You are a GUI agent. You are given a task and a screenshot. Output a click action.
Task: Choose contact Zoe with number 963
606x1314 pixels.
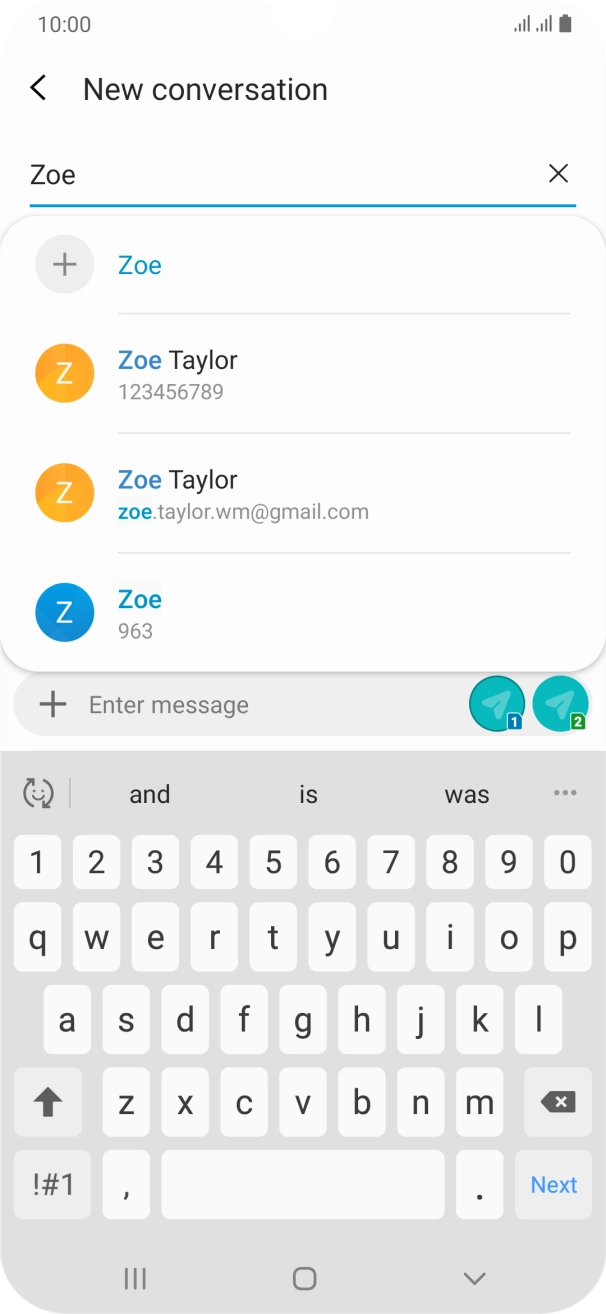click(300, 614)
